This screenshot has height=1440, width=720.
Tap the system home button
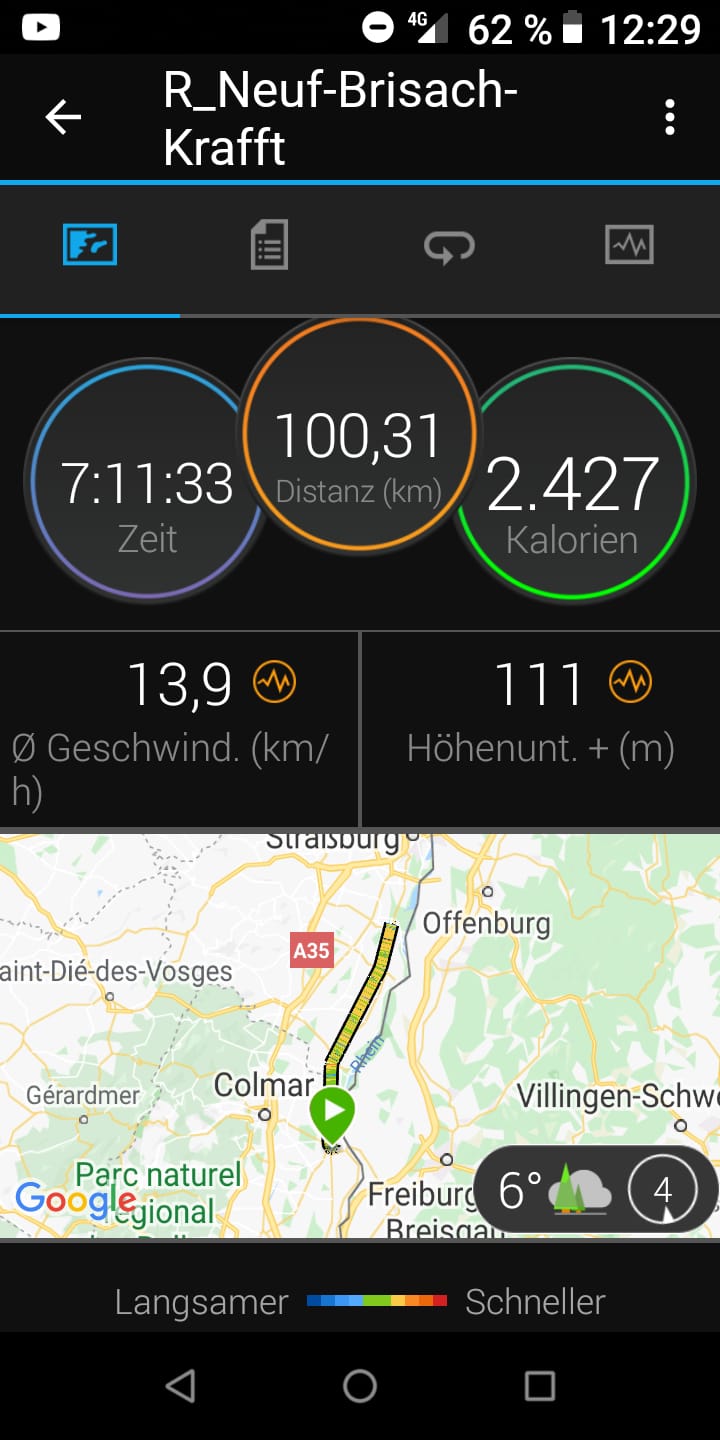(x=360, y=1385)
